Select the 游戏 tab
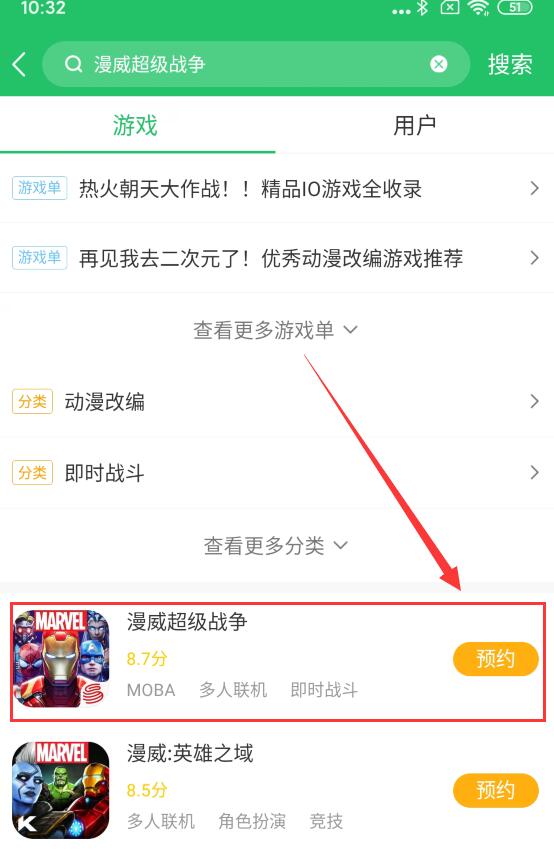The width and height of the screenshot is (554, 855). [135, 125]
